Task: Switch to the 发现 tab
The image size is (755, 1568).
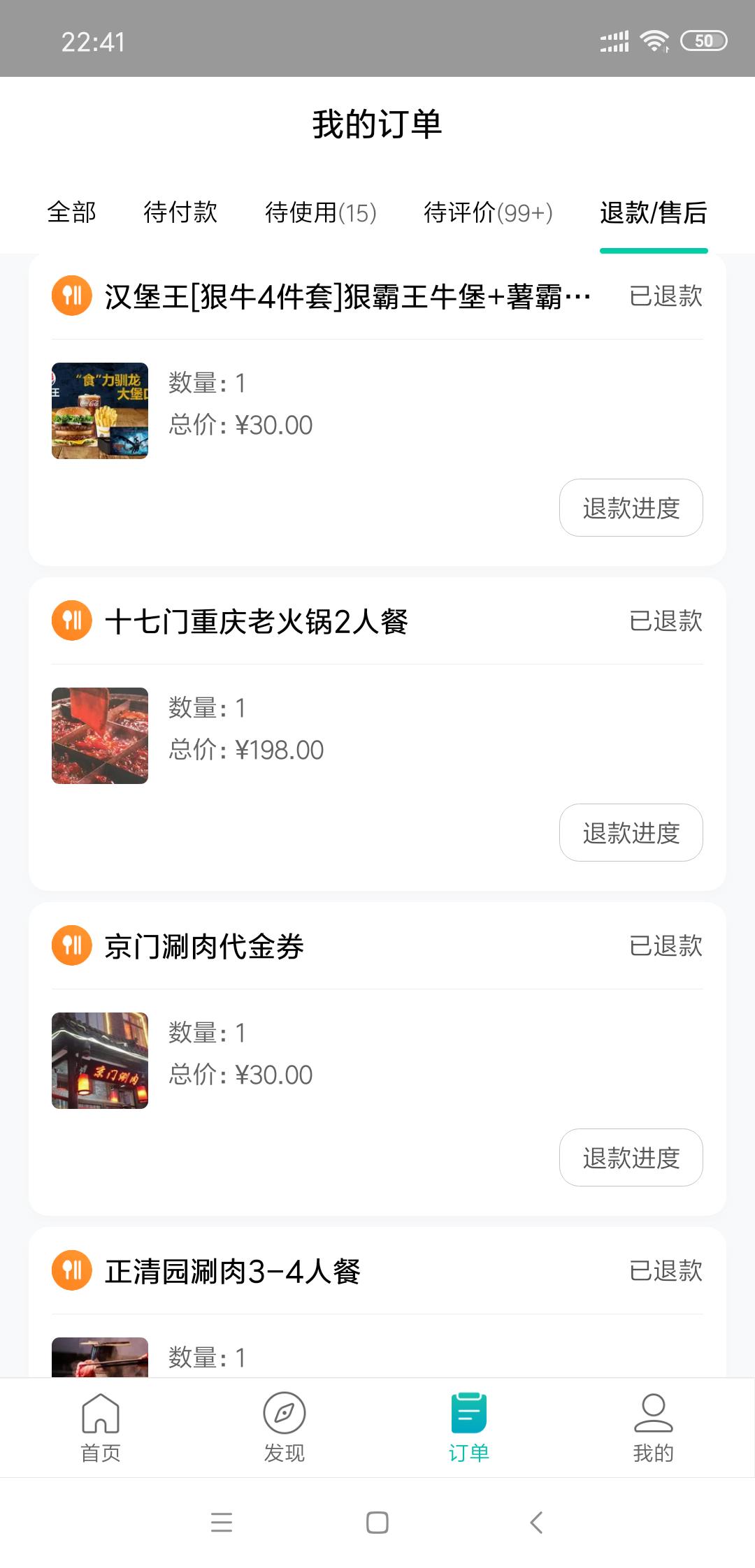Action: [285, 1427]
